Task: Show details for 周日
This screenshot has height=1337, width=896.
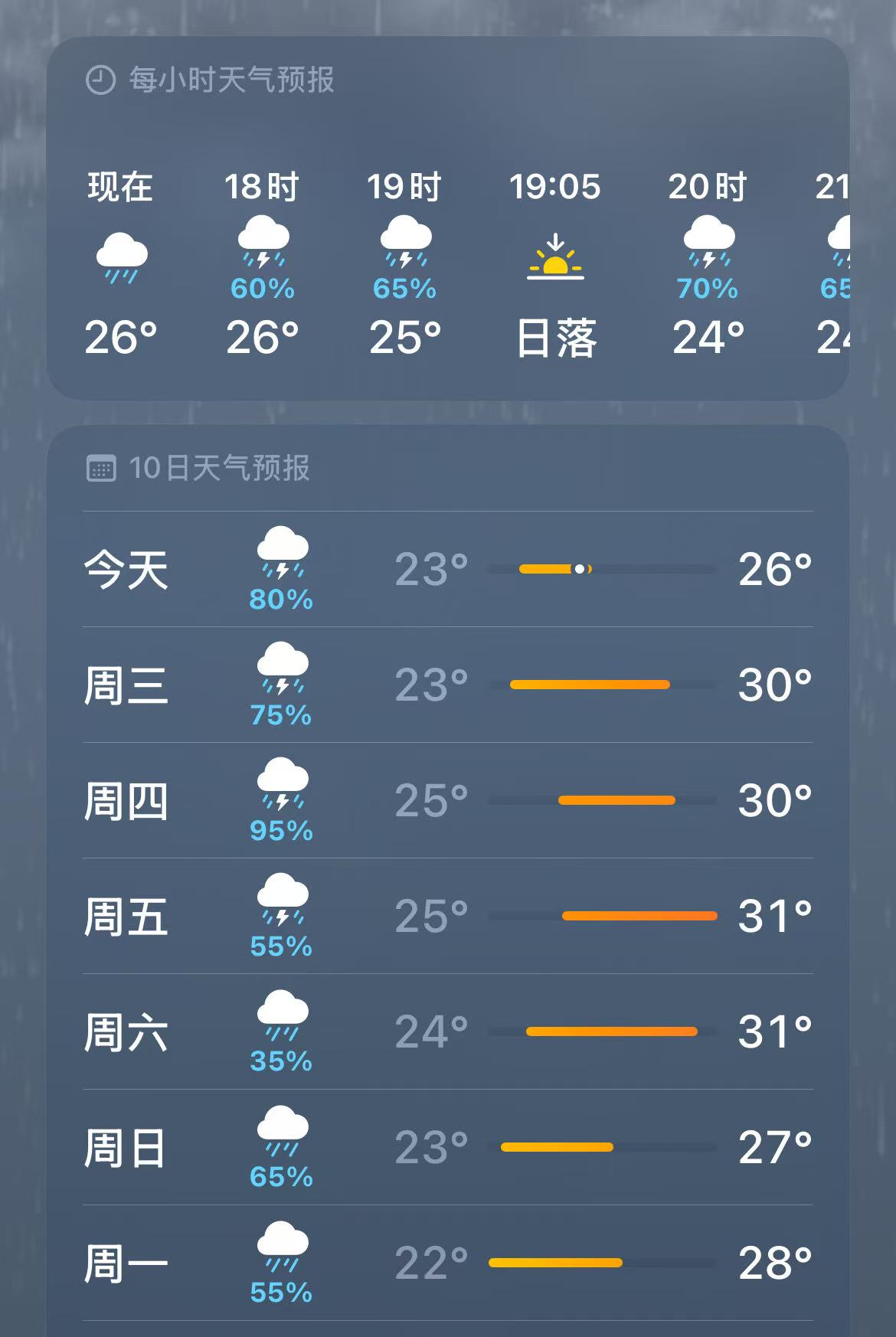Action: coord(447,1148)
